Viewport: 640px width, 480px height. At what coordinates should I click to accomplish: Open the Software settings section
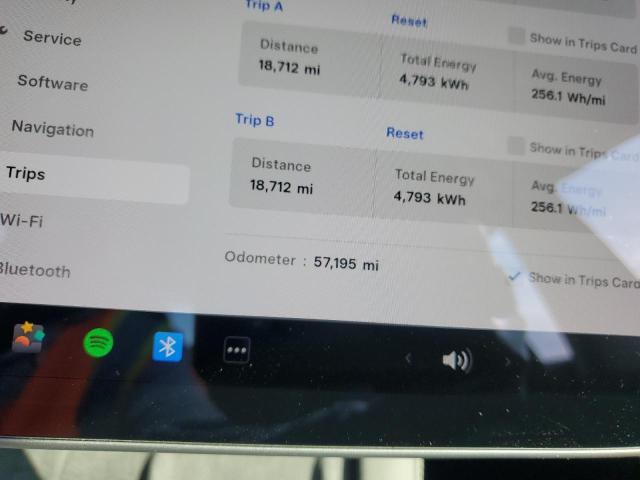click(x=52, y=82)
